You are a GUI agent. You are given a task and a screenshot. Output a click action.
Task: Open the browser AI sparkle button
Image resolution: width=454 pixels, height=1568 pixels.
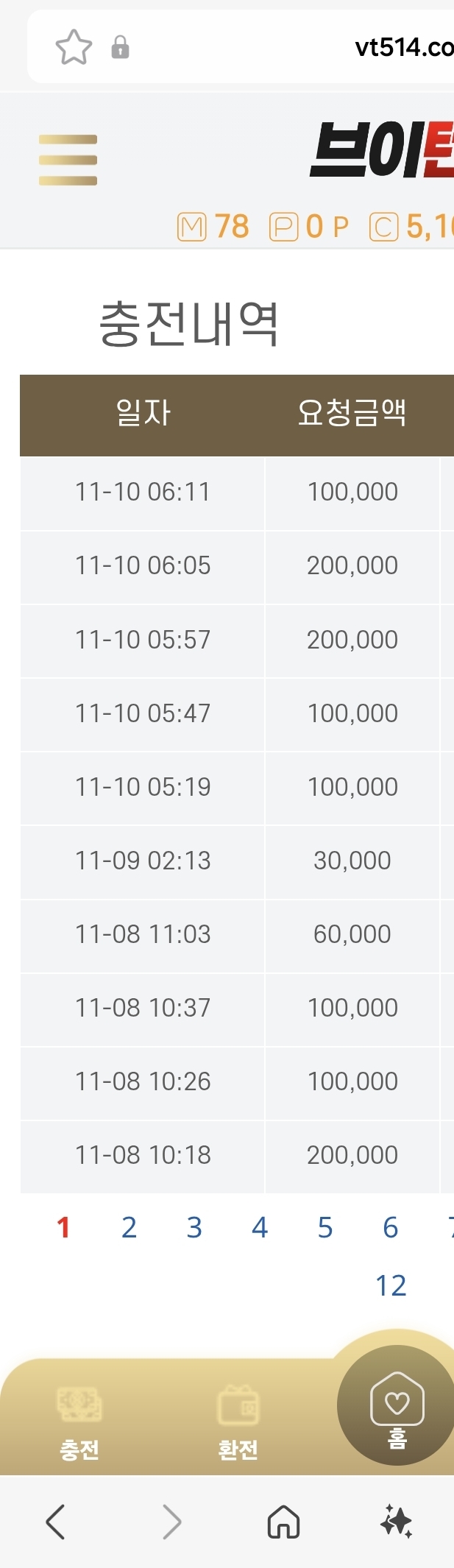point(397,1522)
